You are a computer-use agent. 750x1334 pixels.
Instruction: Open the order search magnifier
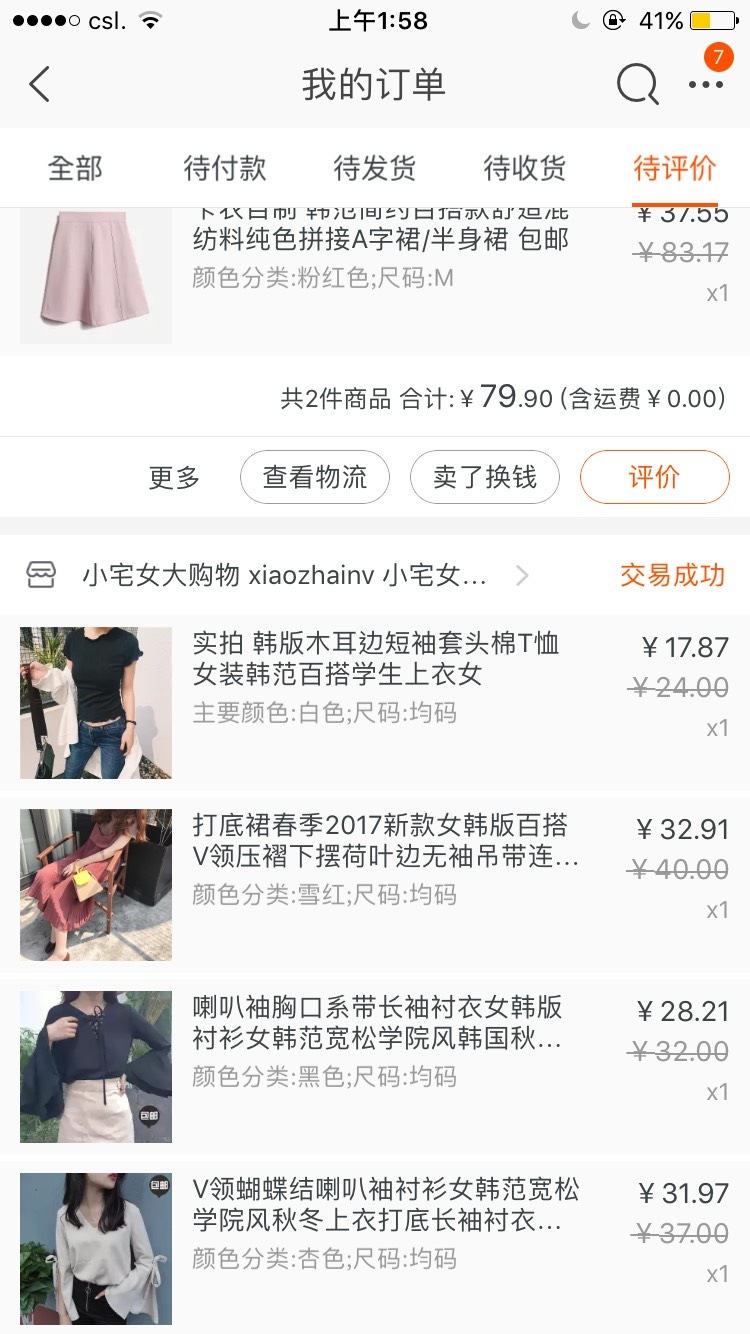coord(637,85)
